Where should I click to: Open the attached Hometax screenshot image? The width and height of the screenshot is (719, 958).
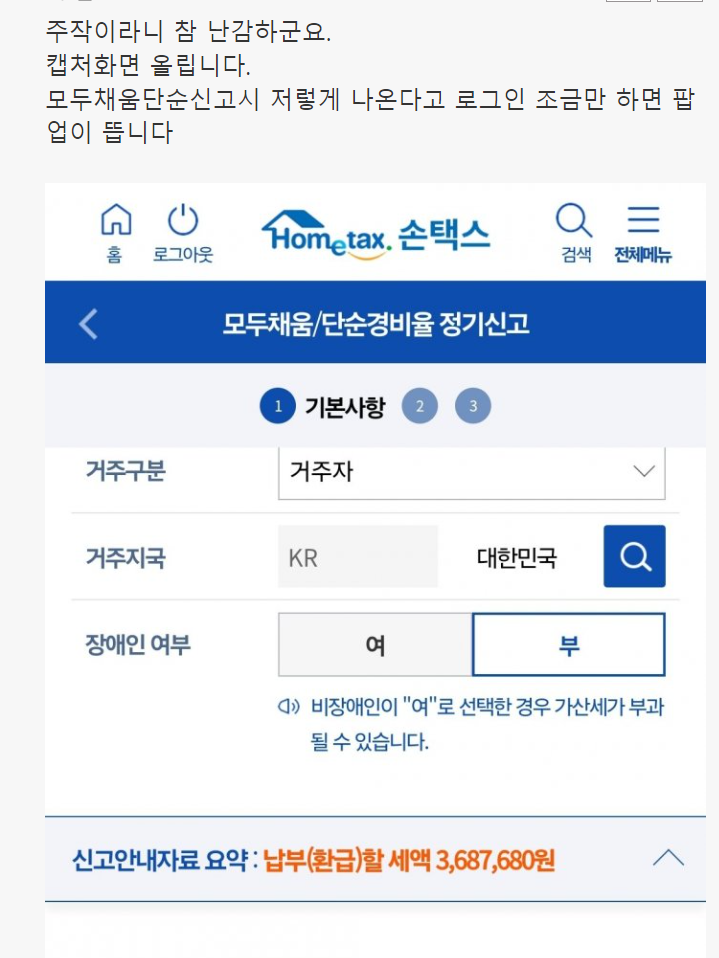(x=375, y=560)
